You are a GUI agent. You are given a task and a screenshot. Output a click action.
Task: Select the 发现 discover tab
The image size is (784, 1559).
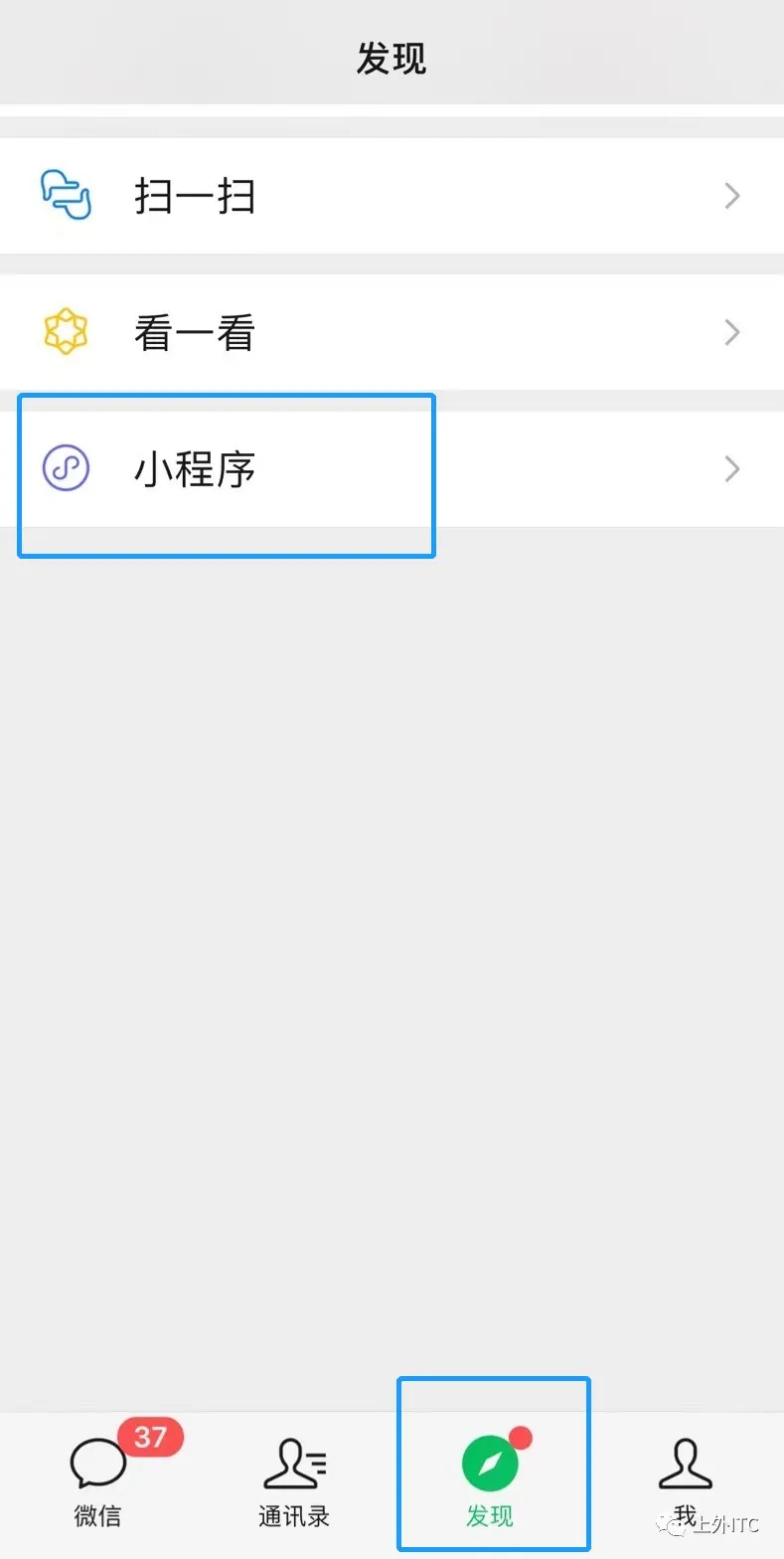(490, 1483)
